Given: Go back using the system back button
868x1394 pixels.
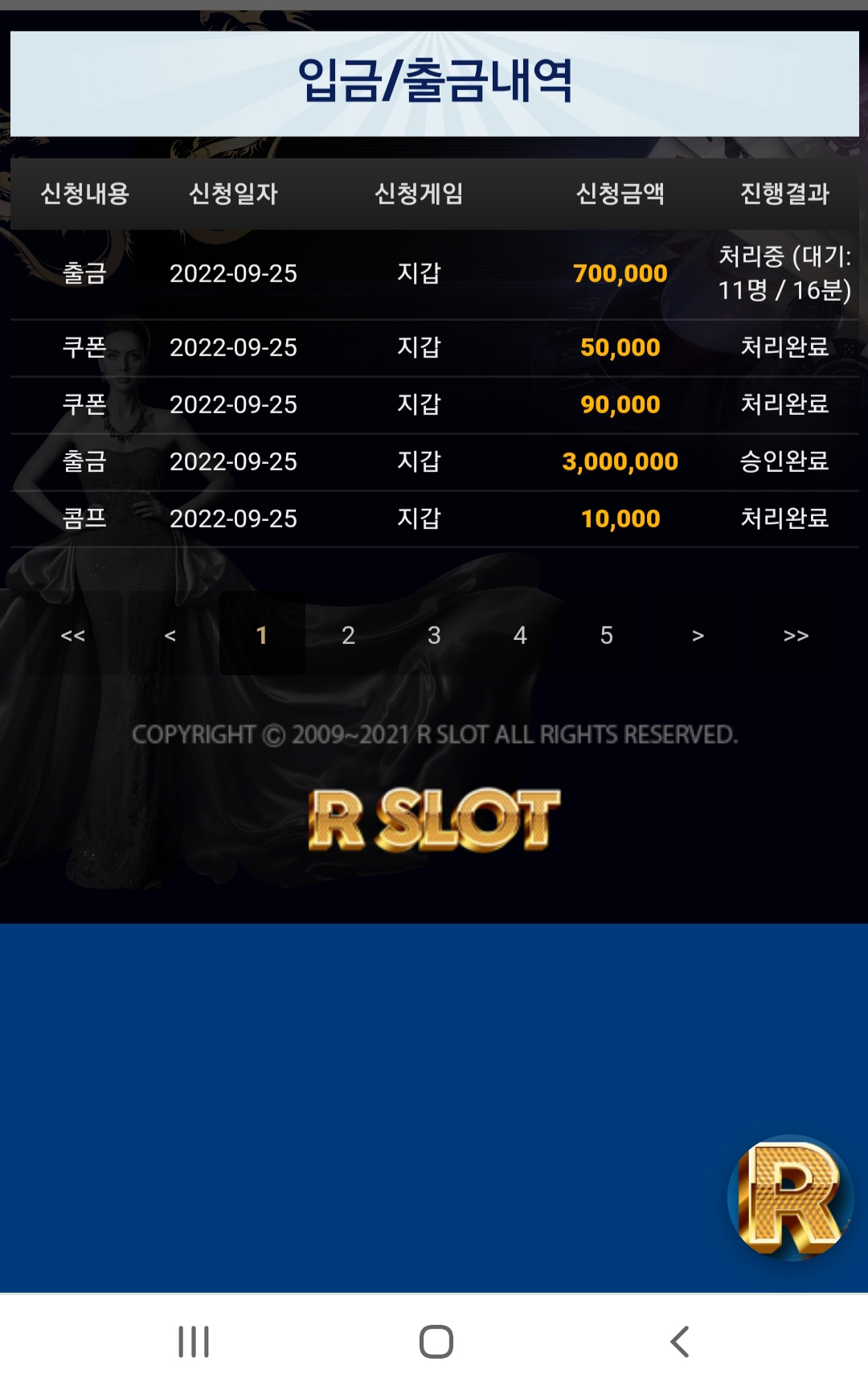Looking at the screenshot, I should (x=680, y=1341).
